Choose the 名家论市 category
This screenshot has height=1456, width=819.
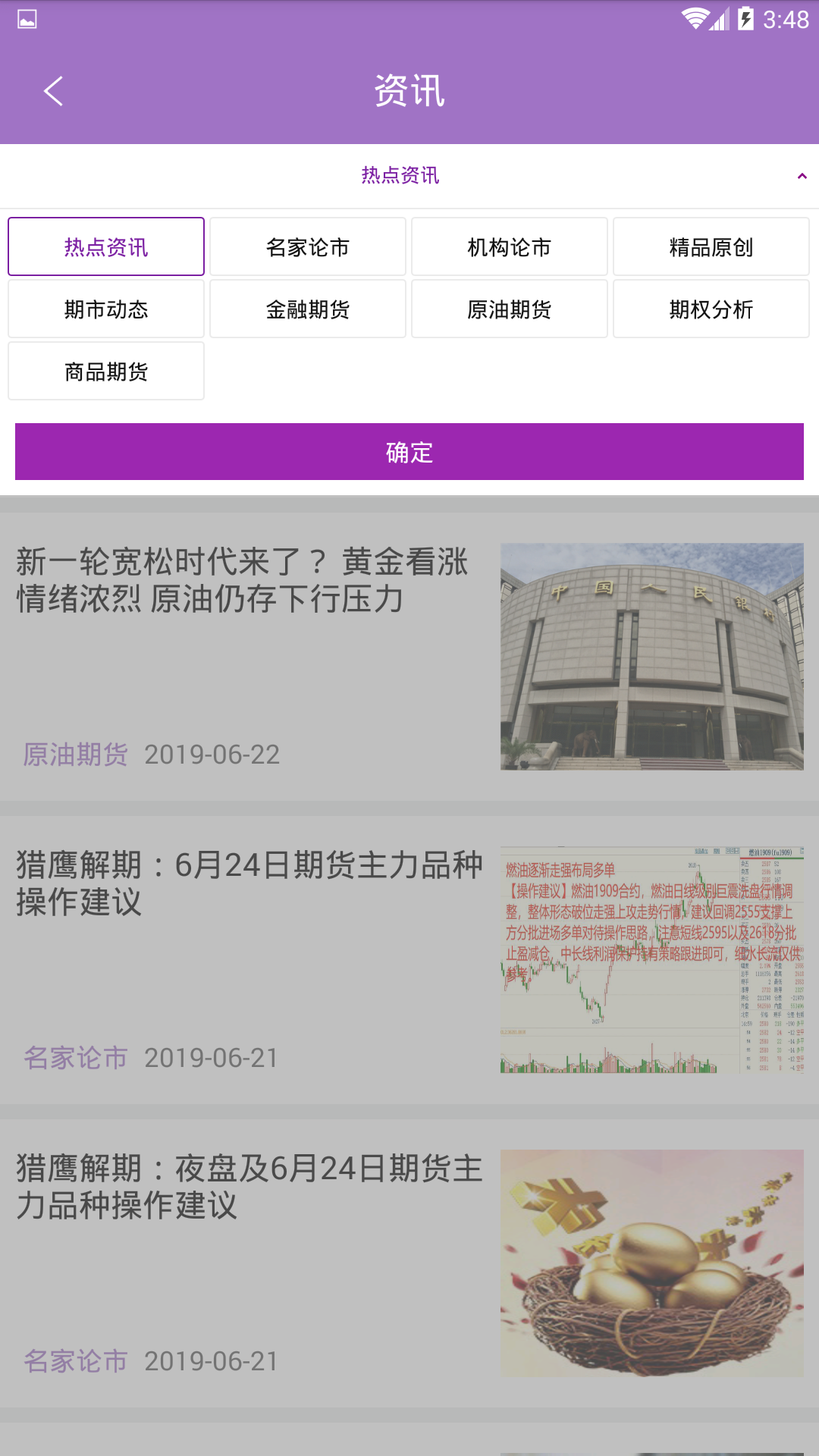pyautogui.click(x=308, y=247)
